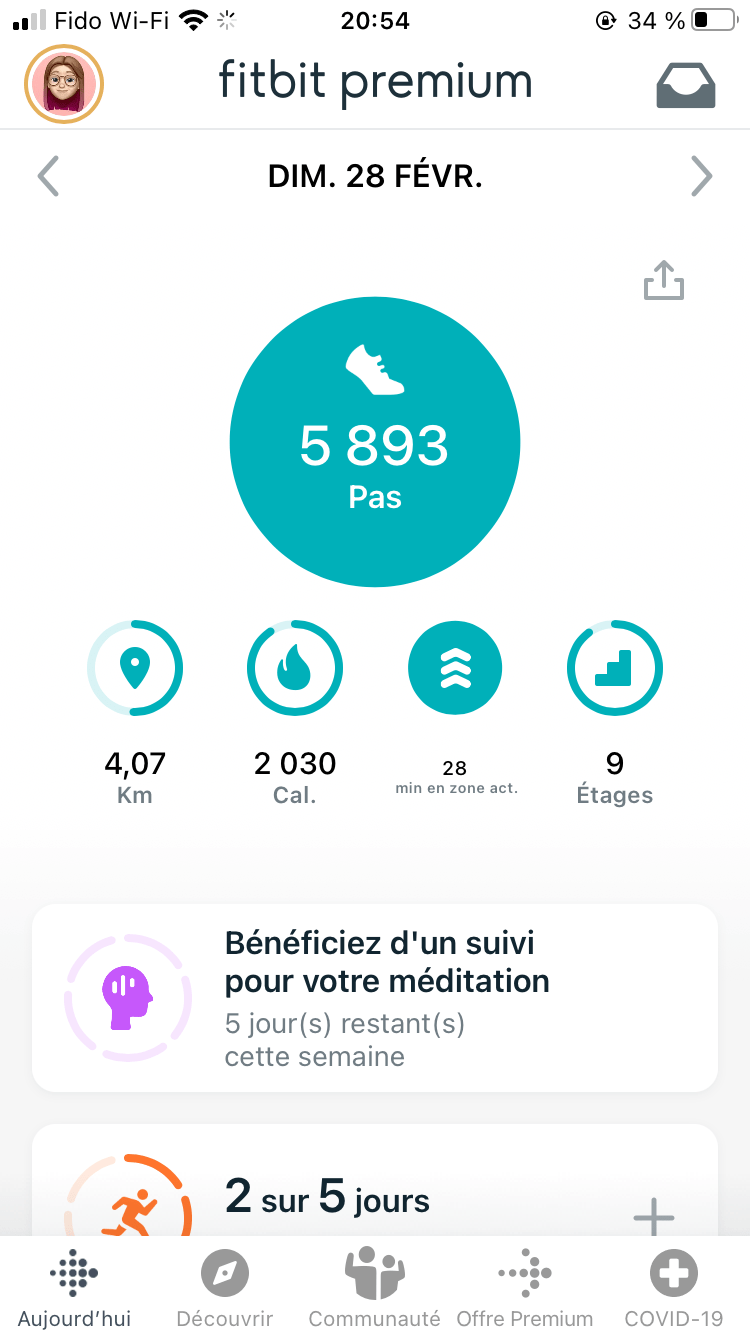Switch to the Découvrir tab
This screenshot has width=750, height=1334.
click(224, 1288)
